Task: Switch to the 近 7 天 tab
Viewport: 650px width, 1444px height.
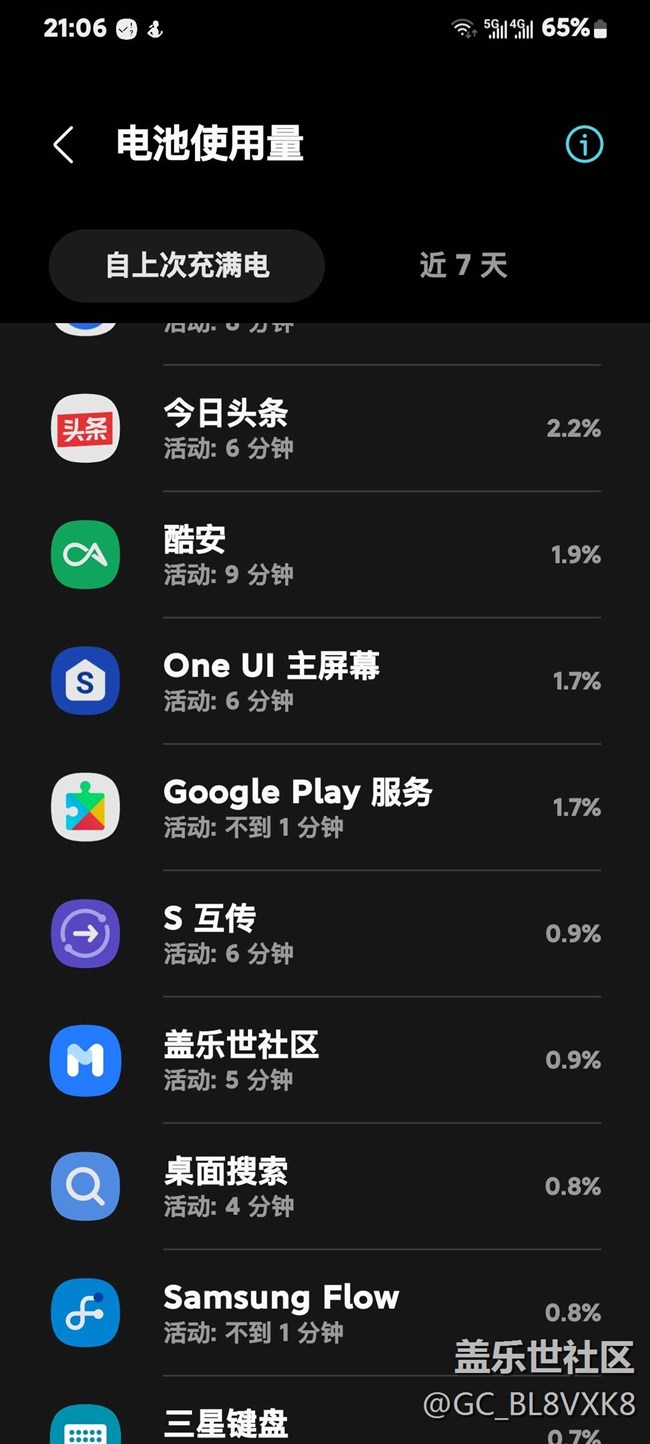Action: pos(463,266)
